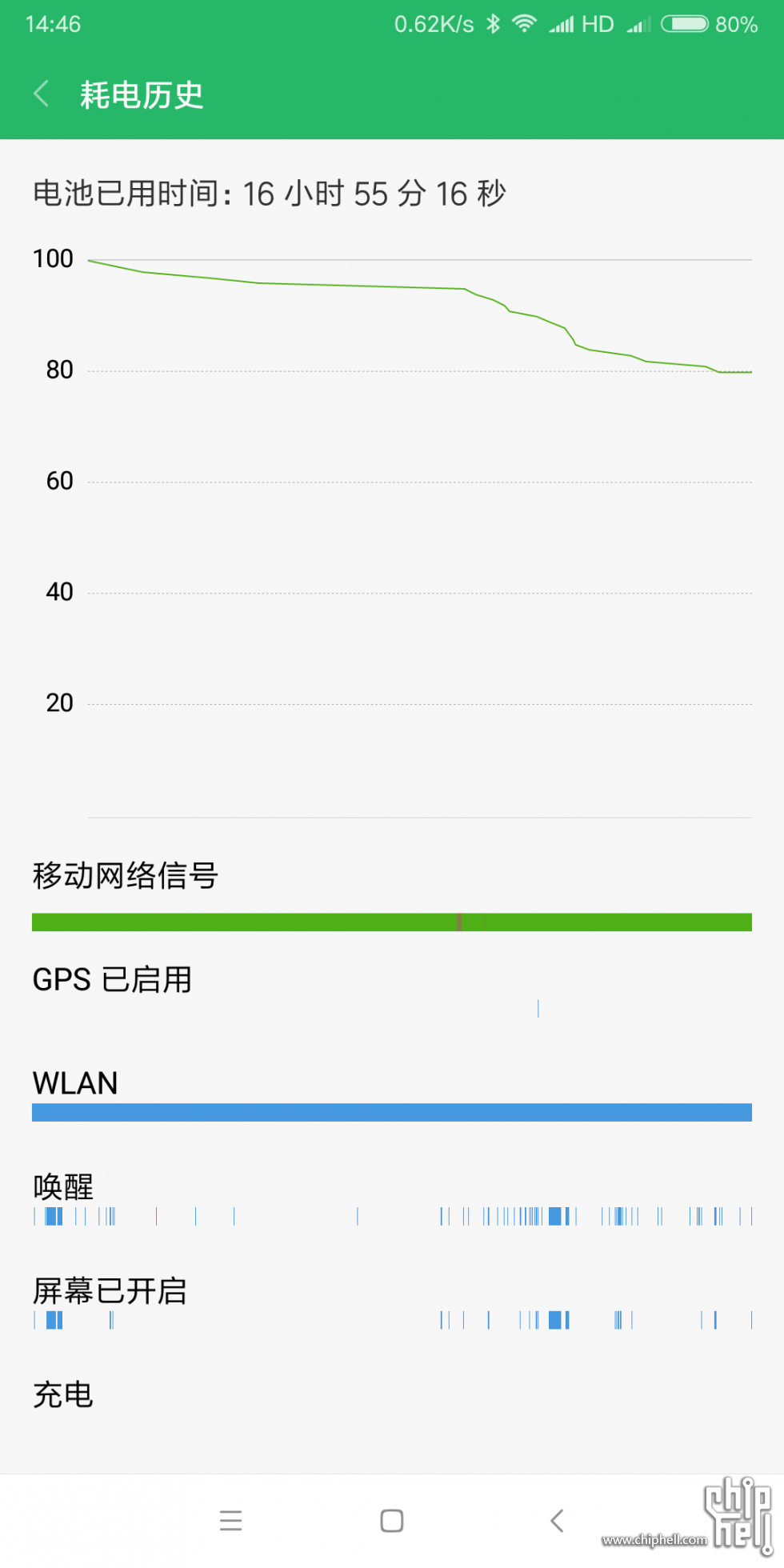The width and height of the screenshot is (784, 1568).
Task: Go to the home screen
Action: pyautogui.click(x=392, y=1520)
